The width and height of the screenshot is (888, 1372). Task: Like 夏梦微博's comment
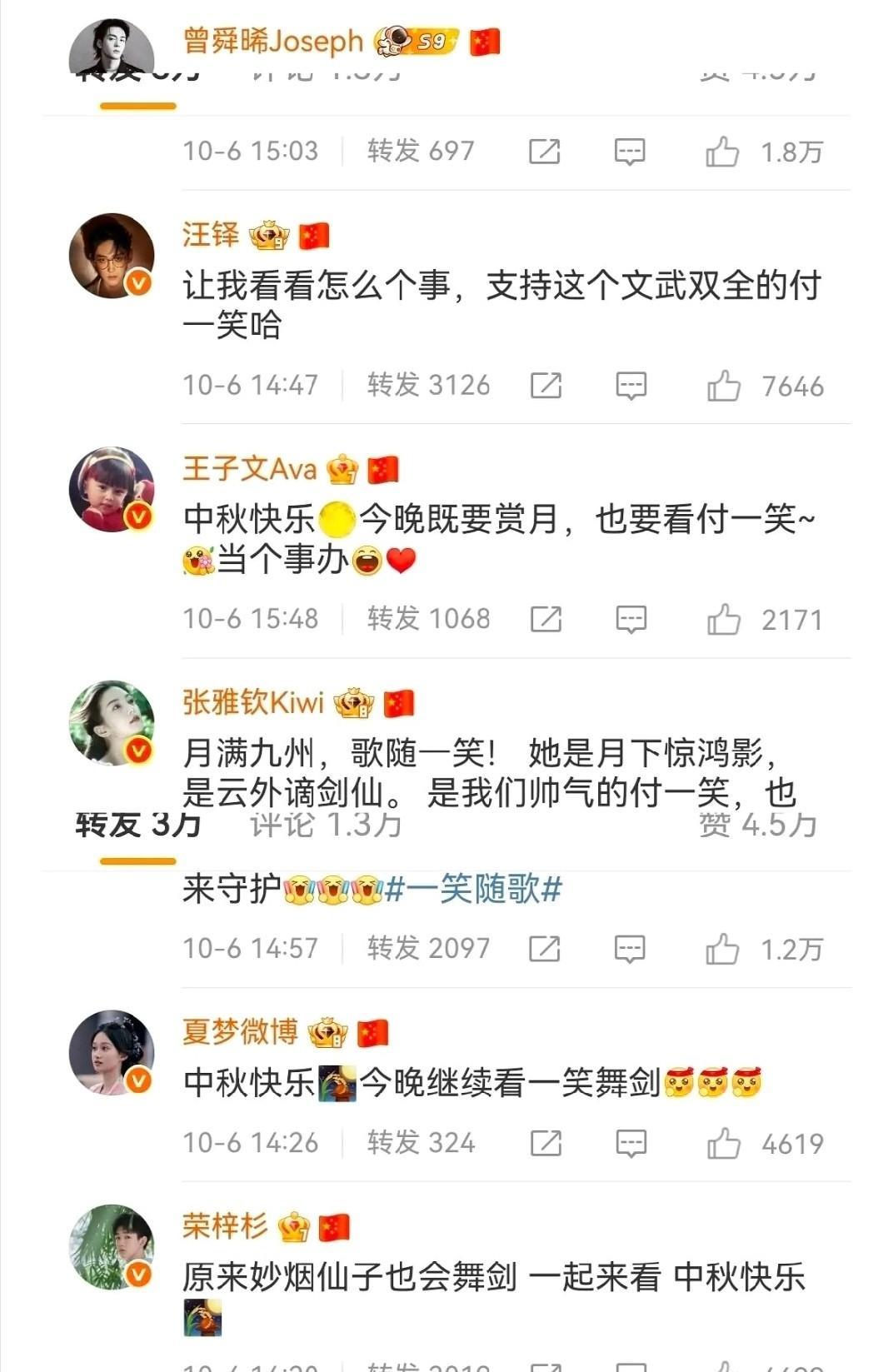pyautogui.click(x=723, y=1144)
